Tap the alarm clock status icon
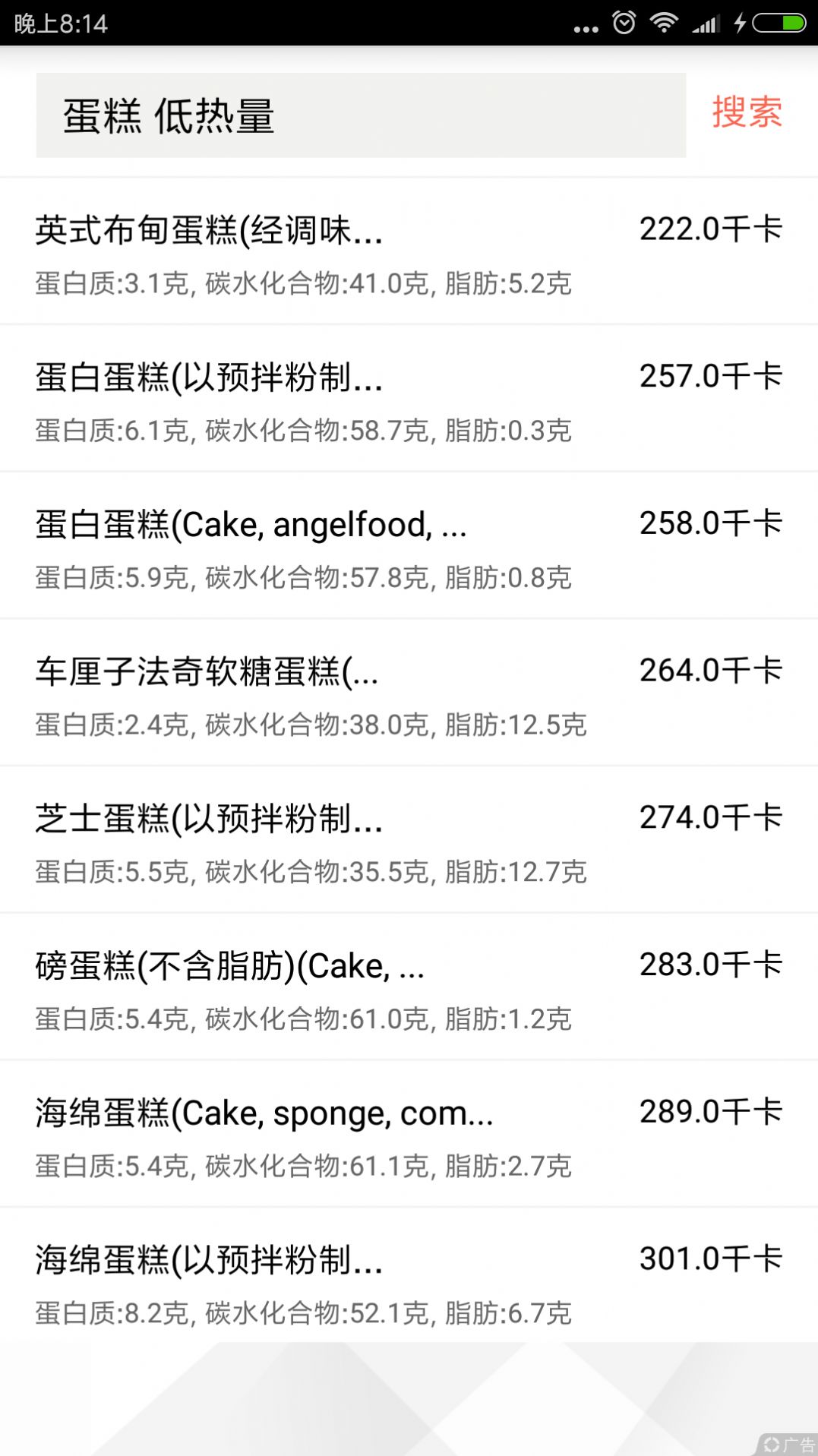 point(623,23)
